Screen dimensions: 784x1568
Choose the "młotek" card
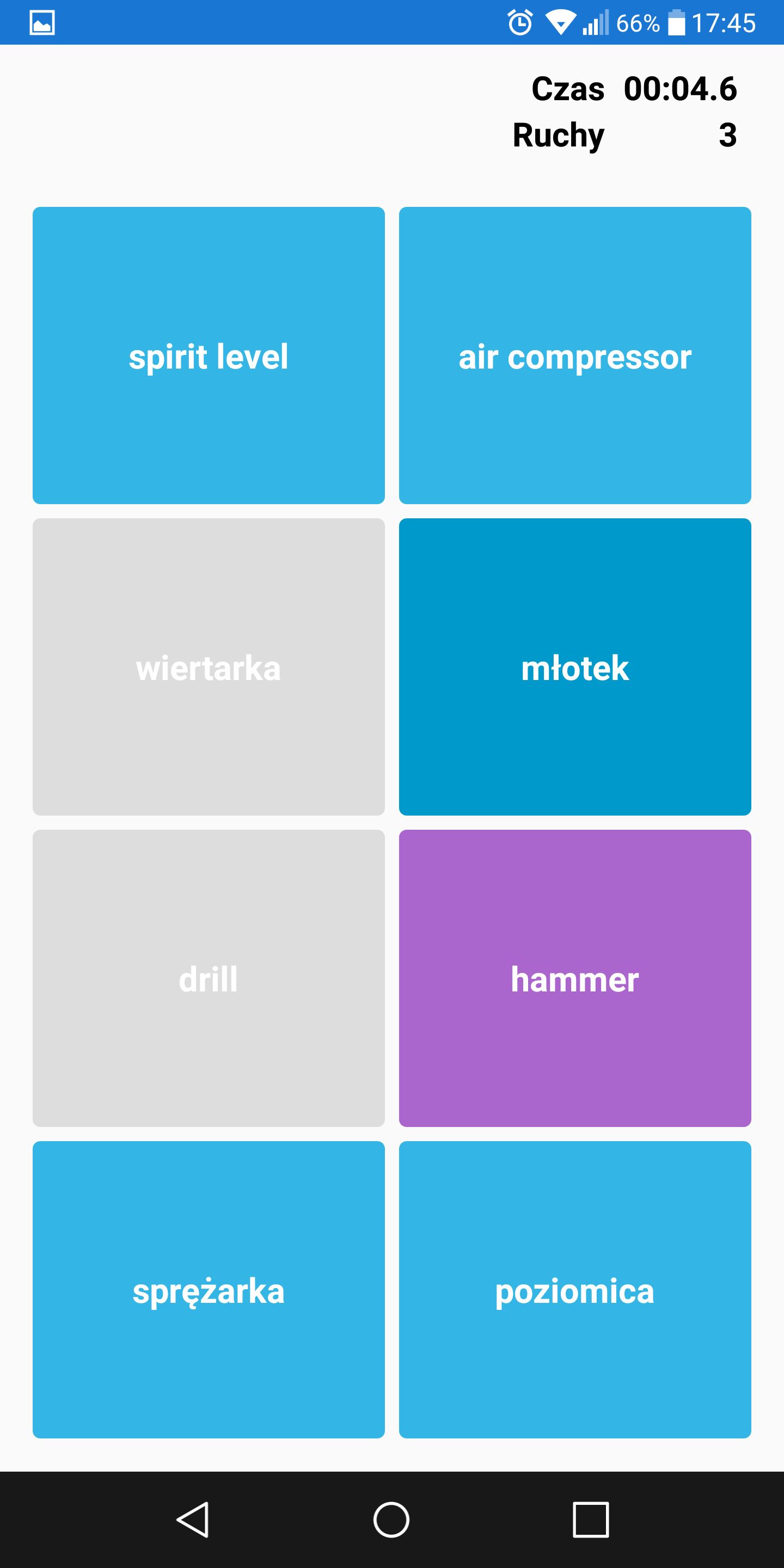coord(574,666)
